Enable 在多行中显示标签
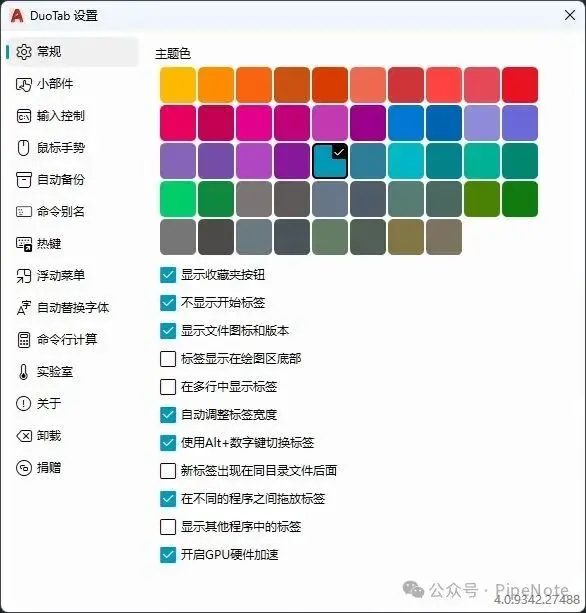Screen dimensions: 586x613 tap(168, 387)
